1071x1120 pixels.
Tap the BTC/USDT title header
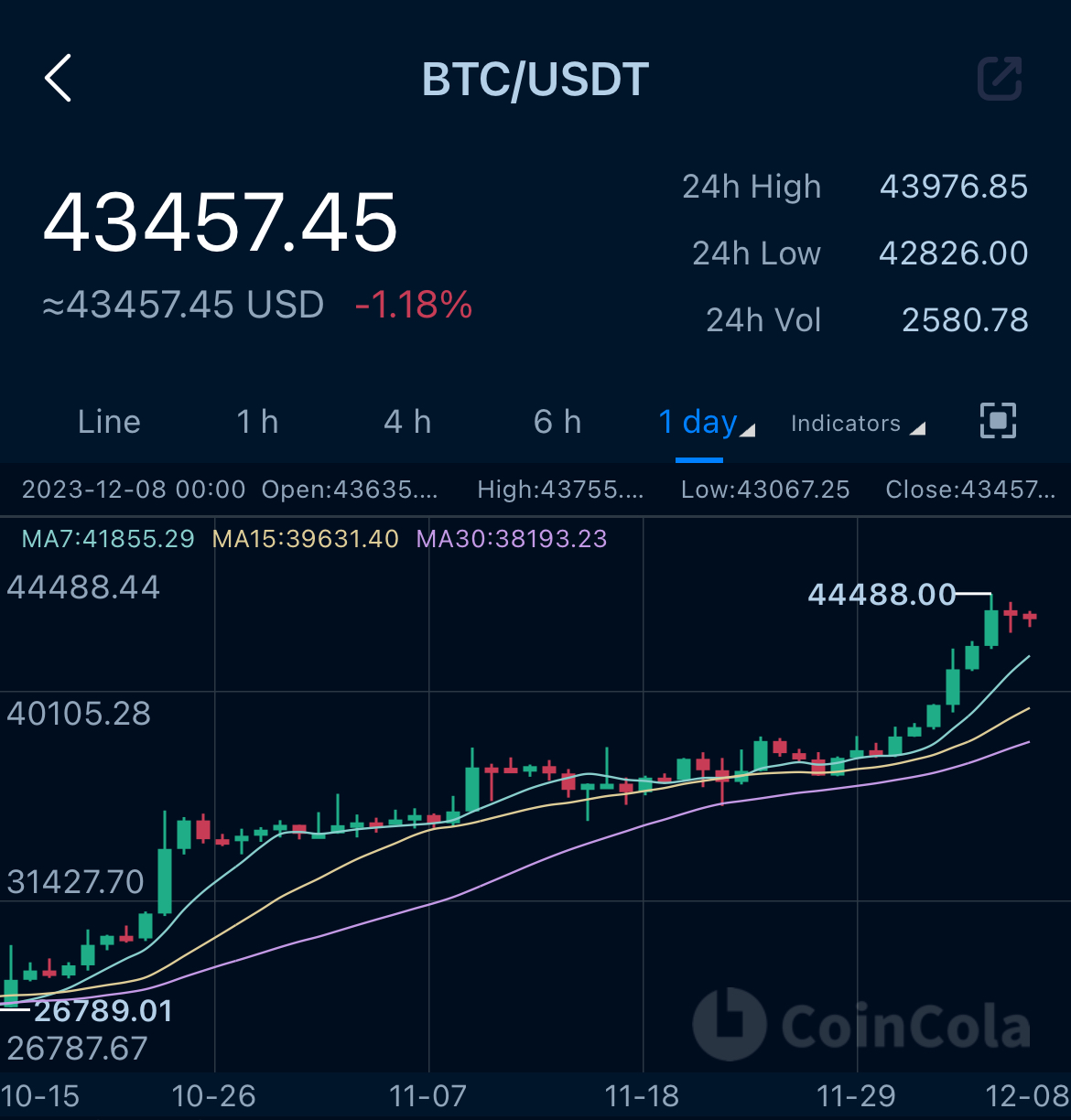point(535,80)
